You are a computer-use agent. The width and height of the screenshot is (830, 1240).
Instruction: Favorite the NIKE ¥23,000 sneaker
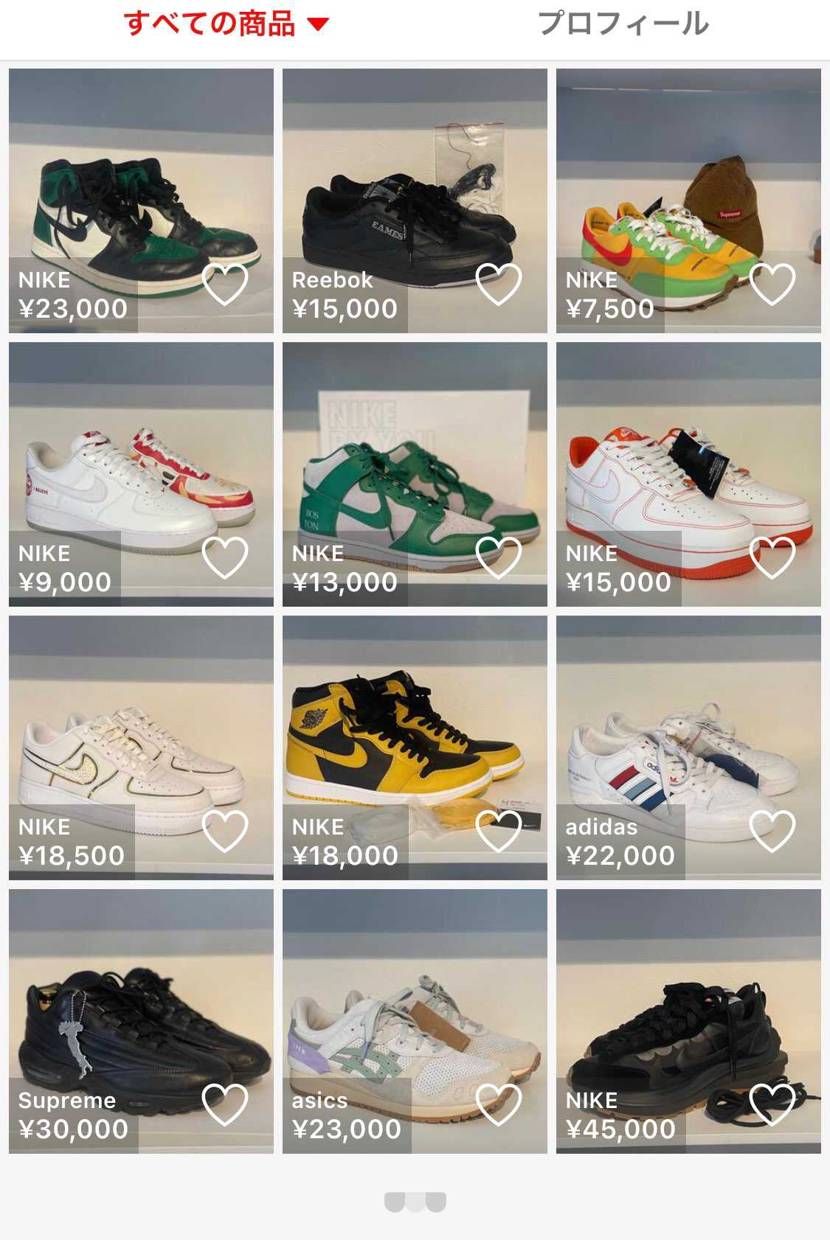(x=225, y=285)
